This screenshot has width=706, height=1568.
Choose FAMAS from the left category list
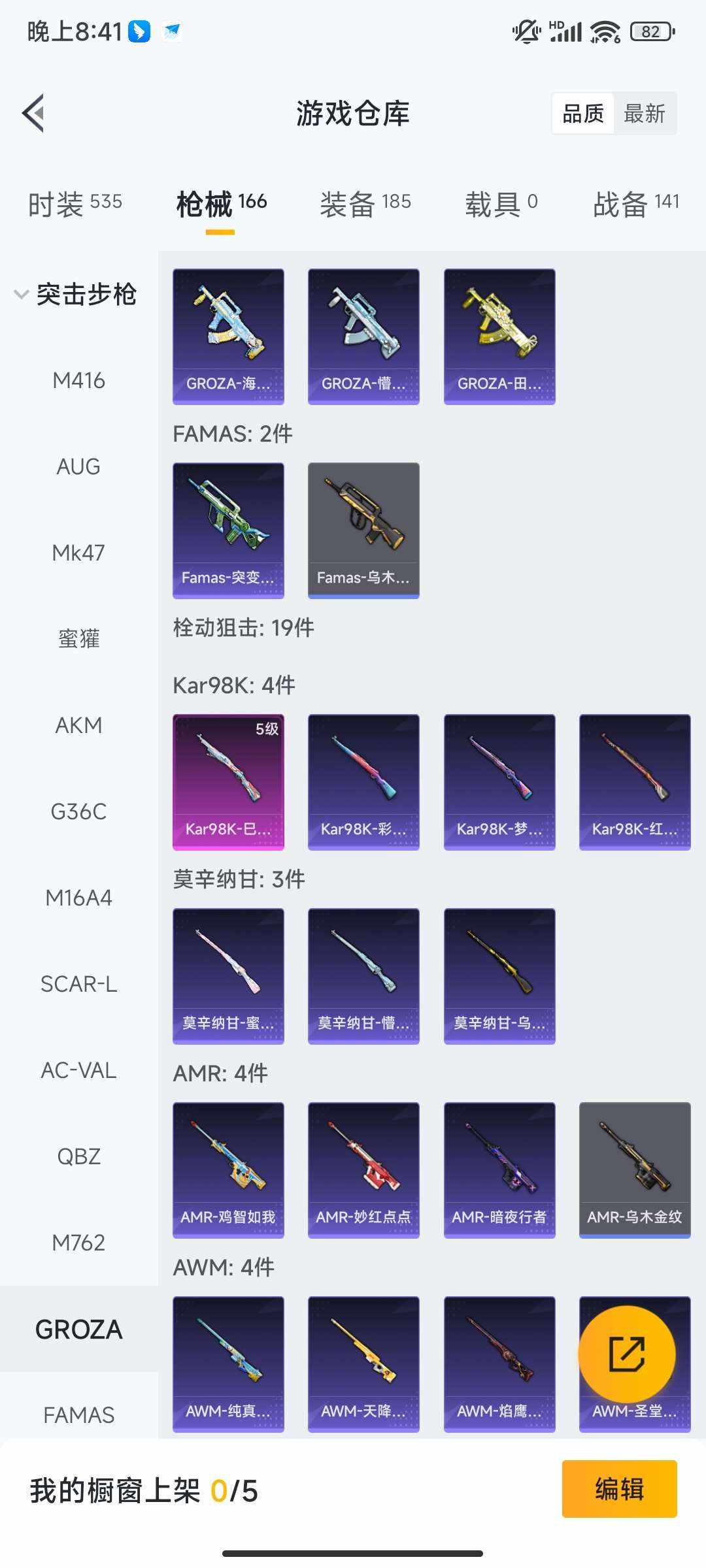78,1413
